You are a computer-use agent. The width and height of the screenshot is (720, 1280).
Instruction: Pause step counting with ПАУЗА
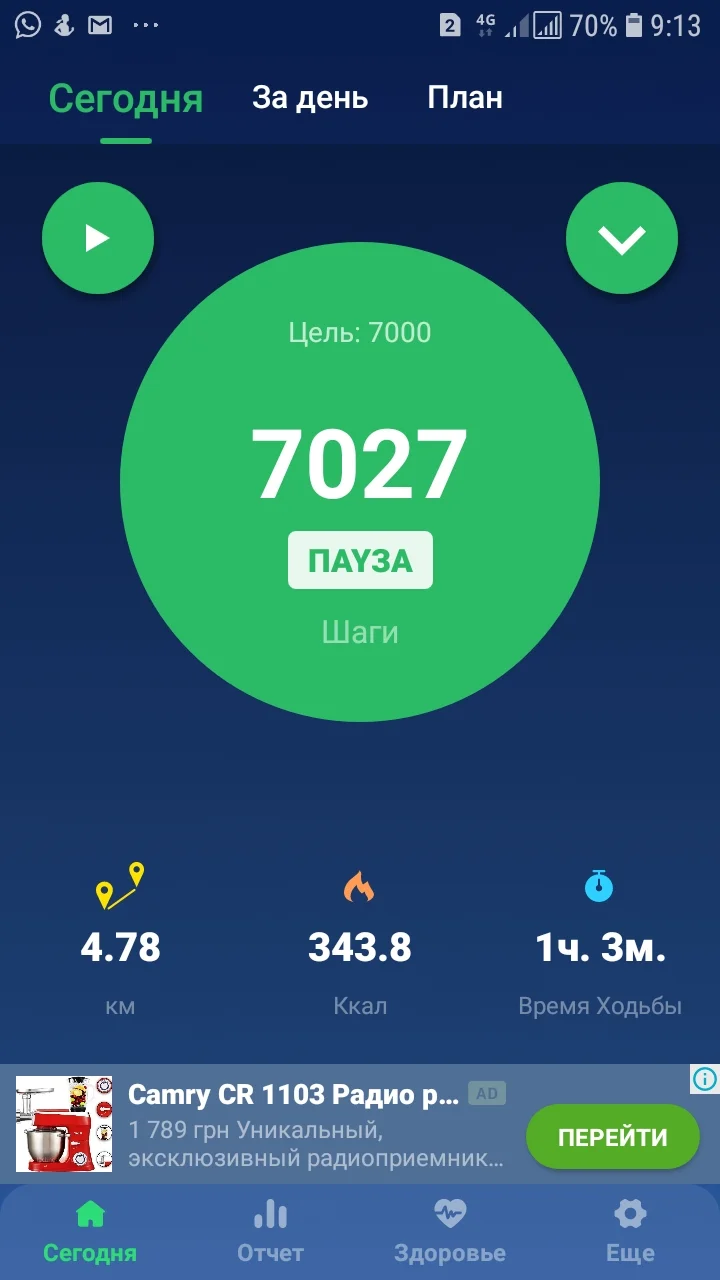(360, 559)
